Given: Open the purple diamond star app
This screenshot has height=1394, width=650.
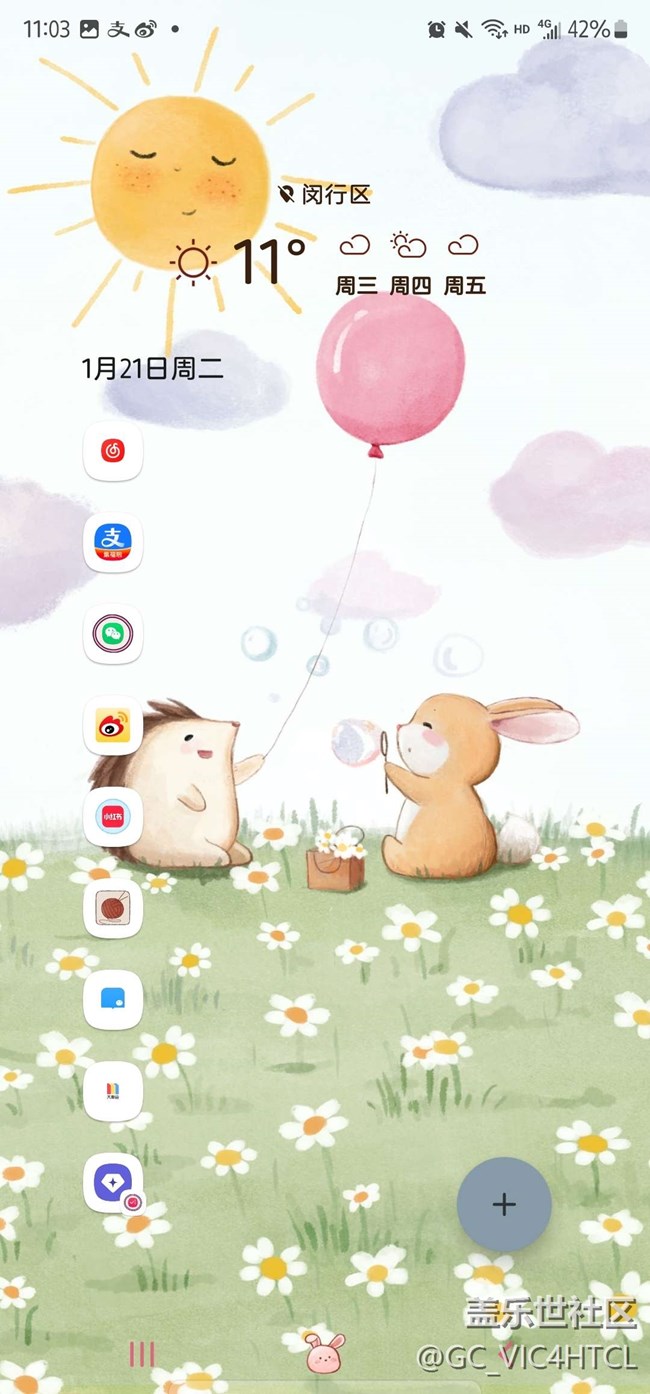Looking at the screenshot, I should click(x=113, y=1183).
